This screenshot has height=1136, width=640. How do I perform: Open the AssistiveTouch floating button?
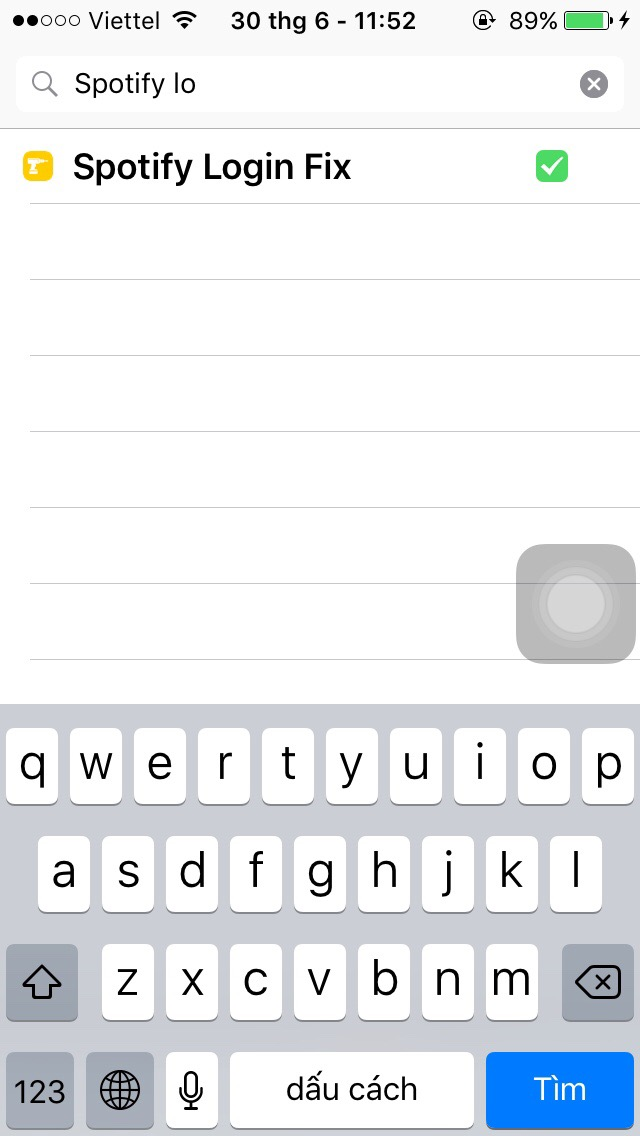point(575,604)
